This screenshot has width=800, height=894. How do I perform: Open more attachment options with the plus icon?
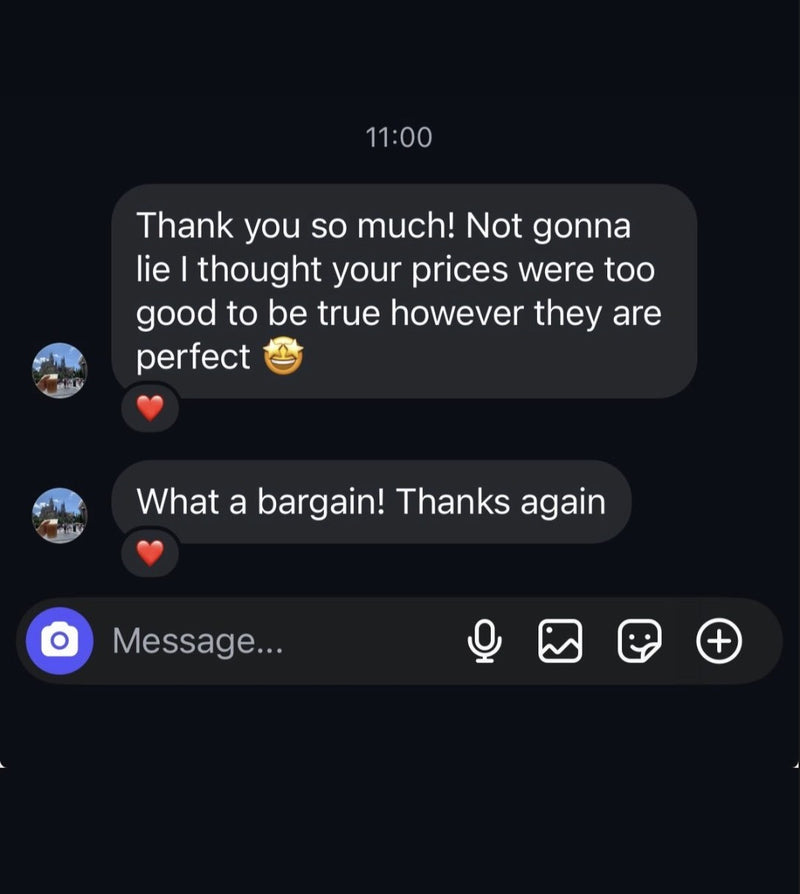(x=719, y=641)
